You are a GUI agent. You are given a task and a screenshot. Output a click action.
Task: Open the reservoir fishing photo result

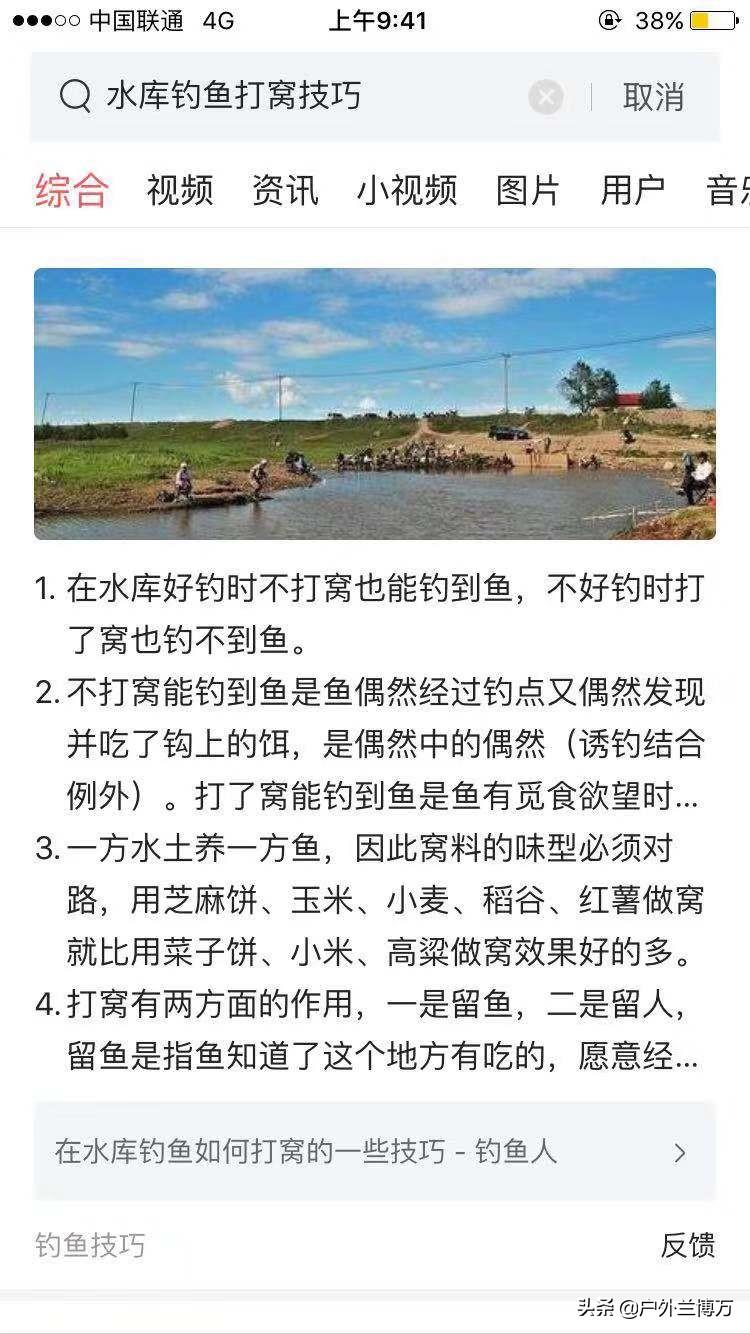[375, 404]
